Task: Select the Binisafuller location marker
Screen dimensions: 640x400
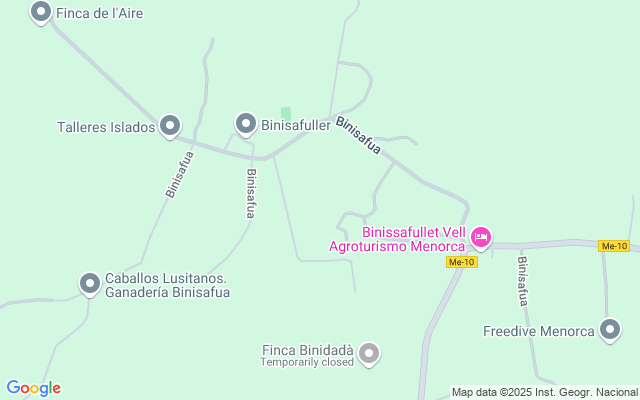Action: coord(246,123)
